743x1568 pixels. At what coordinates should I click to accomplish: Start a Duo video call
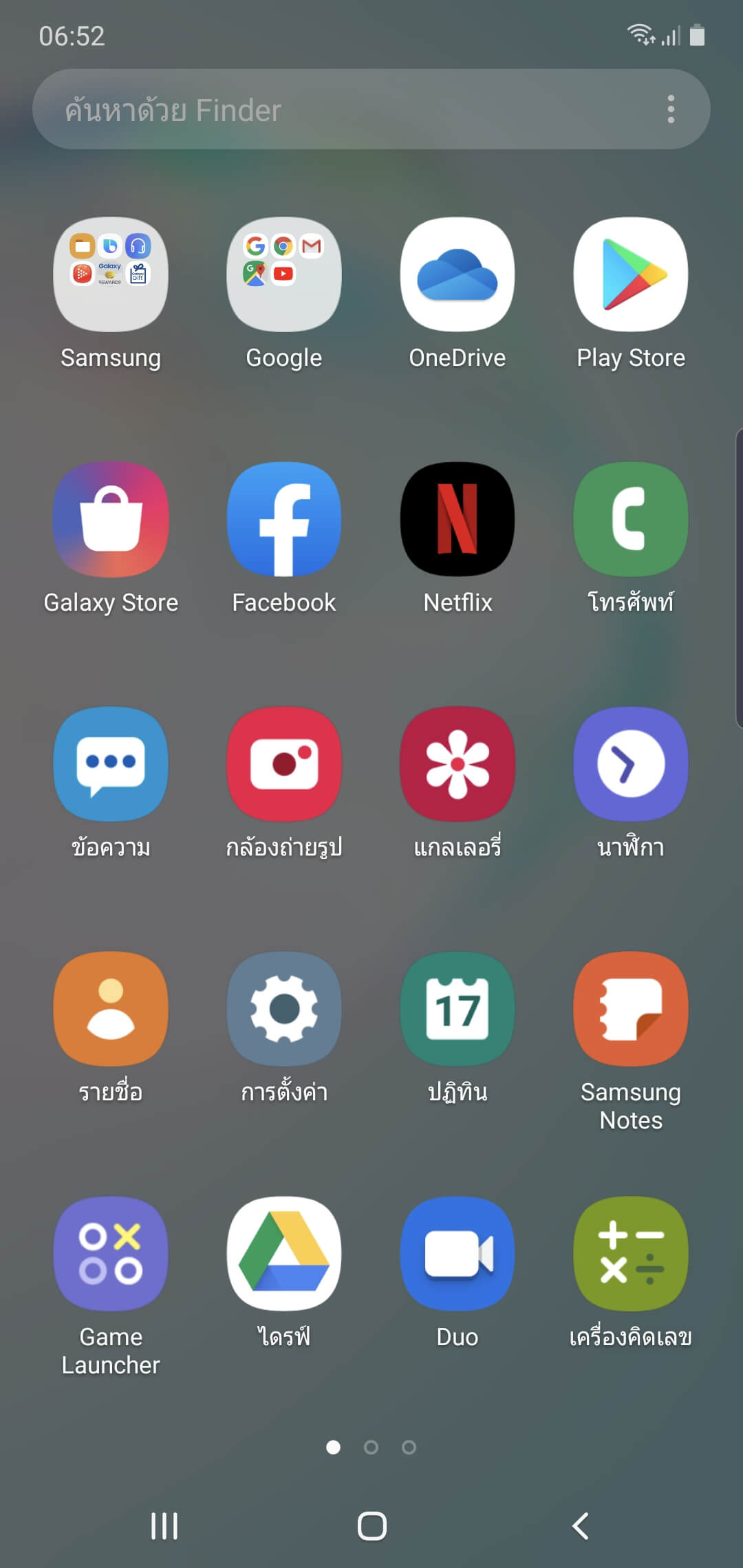coord(457,1253)
